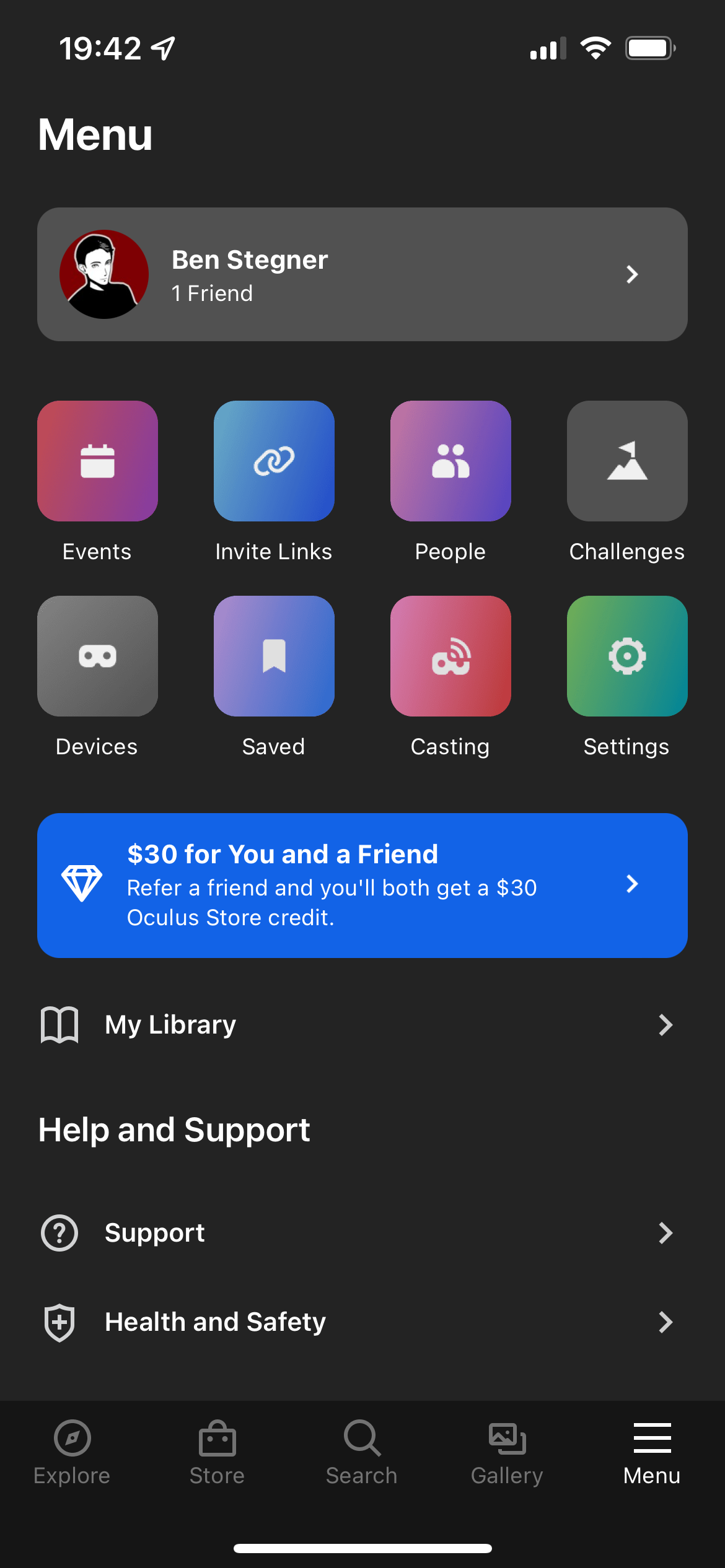Expand the Health and Safety chevron

point(666,1322)
